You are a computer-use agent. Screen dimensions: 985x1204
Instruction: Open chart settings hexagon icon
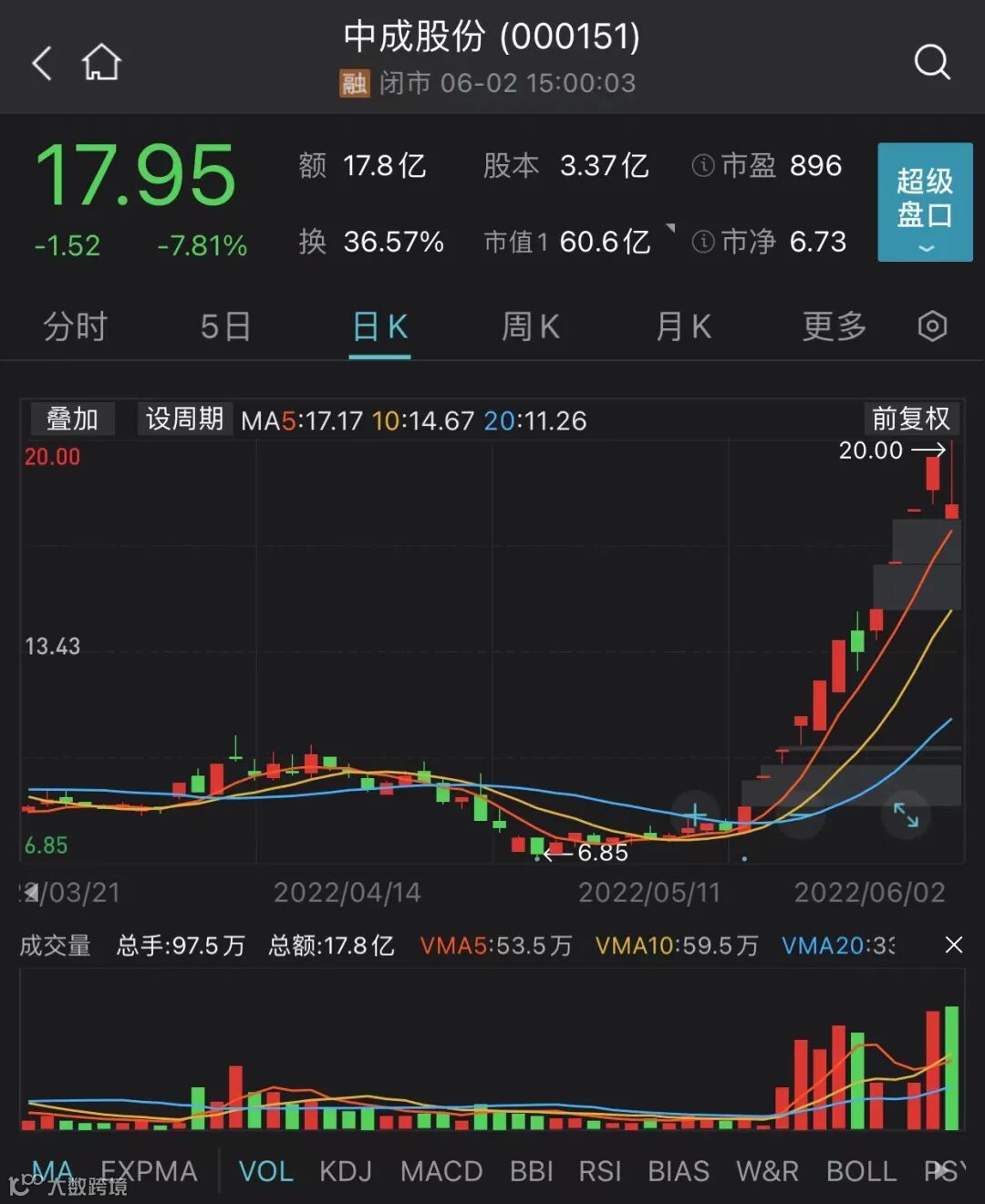coord(932,327)
